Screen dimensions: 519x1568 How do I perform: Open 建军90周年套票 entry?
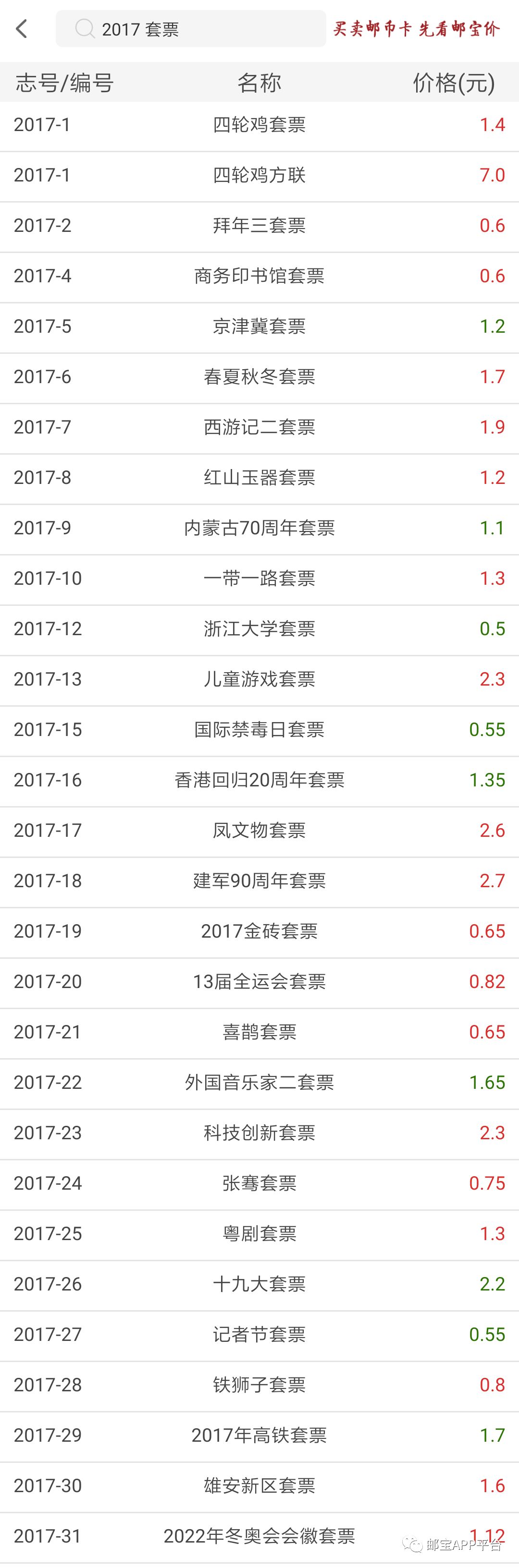[x=259, y=881]
